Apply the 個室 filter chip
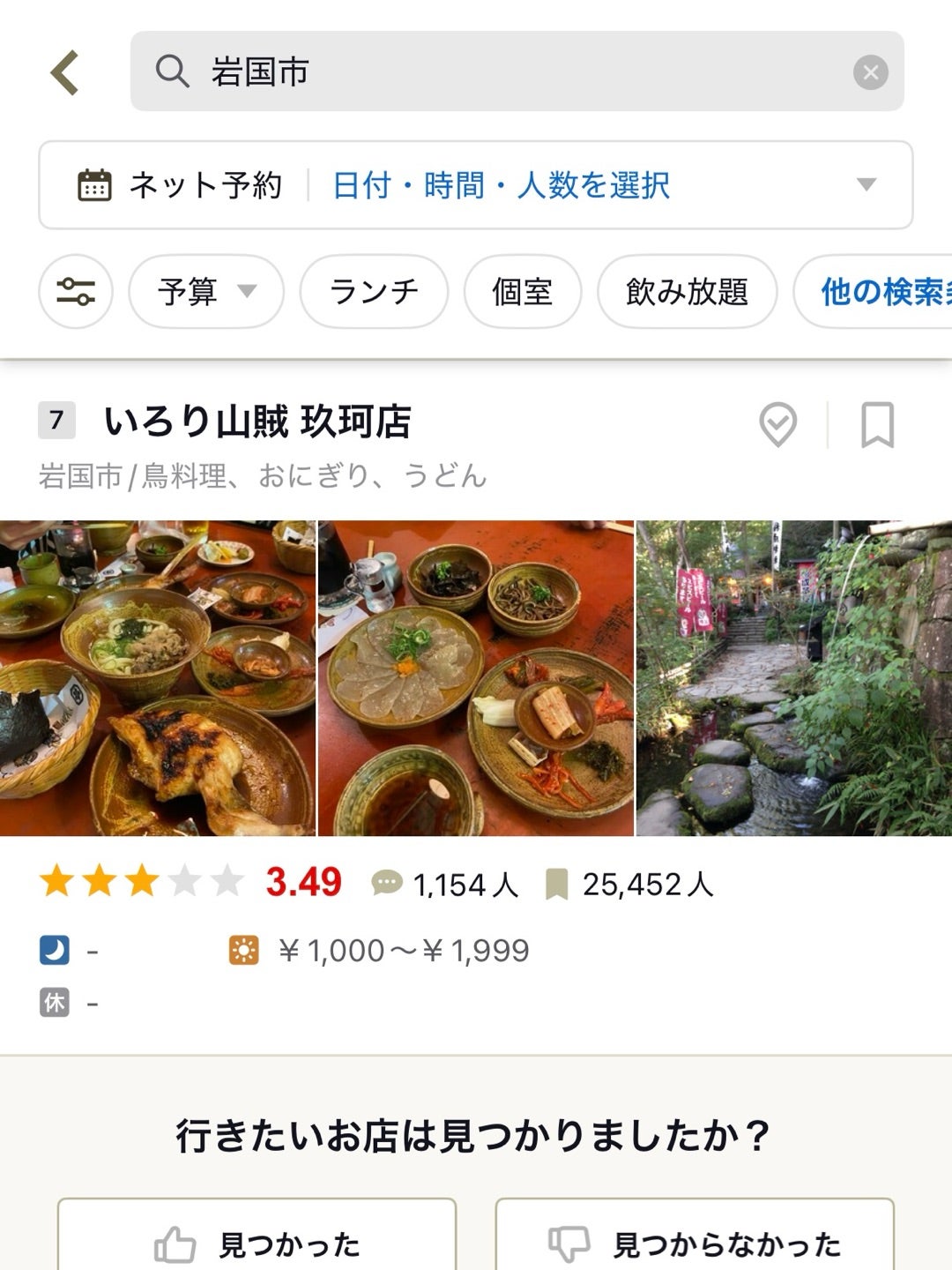The width and height of the screenshot is (952, 1270). (523, 292)
